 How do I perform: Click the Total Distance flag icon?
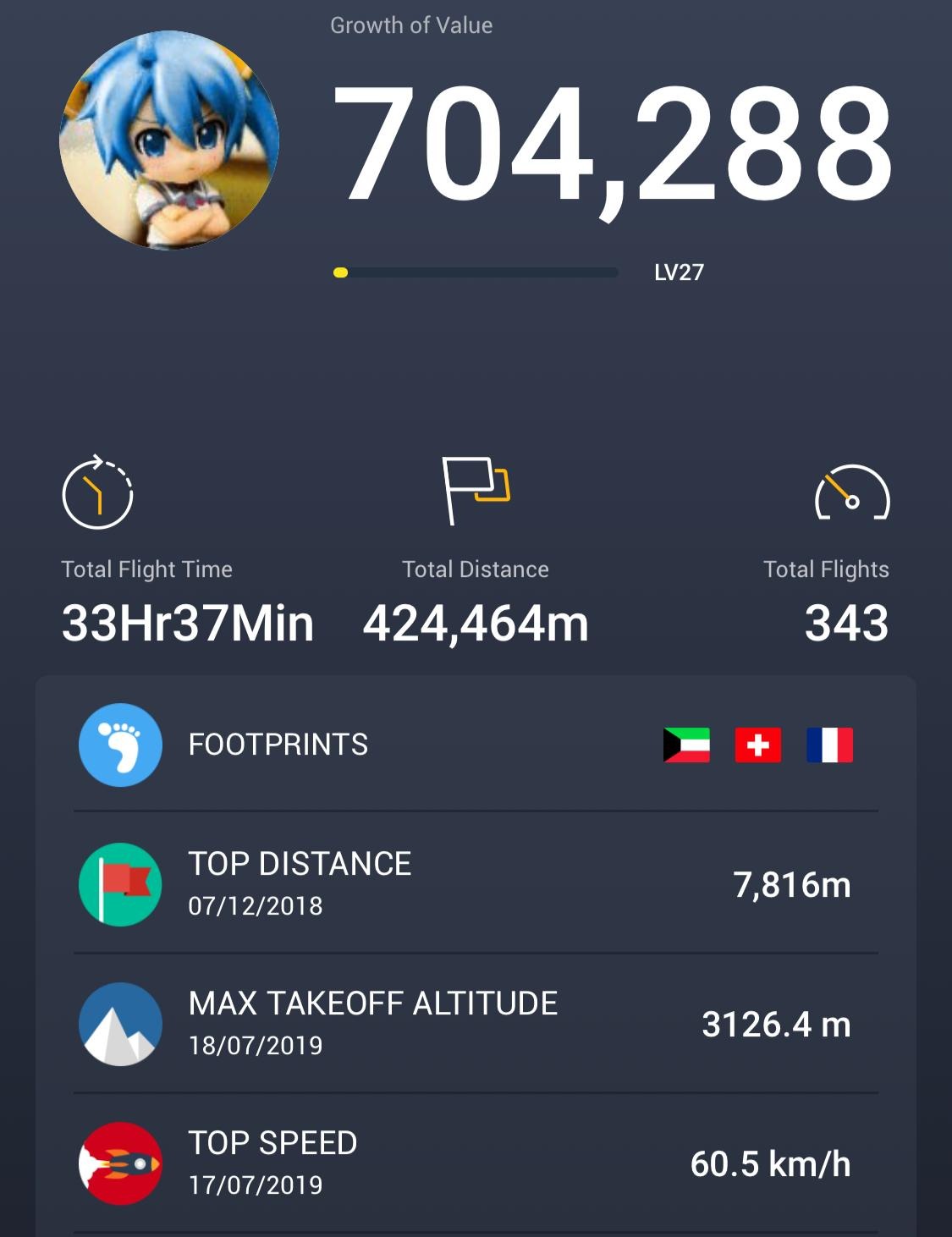[476, 491]
